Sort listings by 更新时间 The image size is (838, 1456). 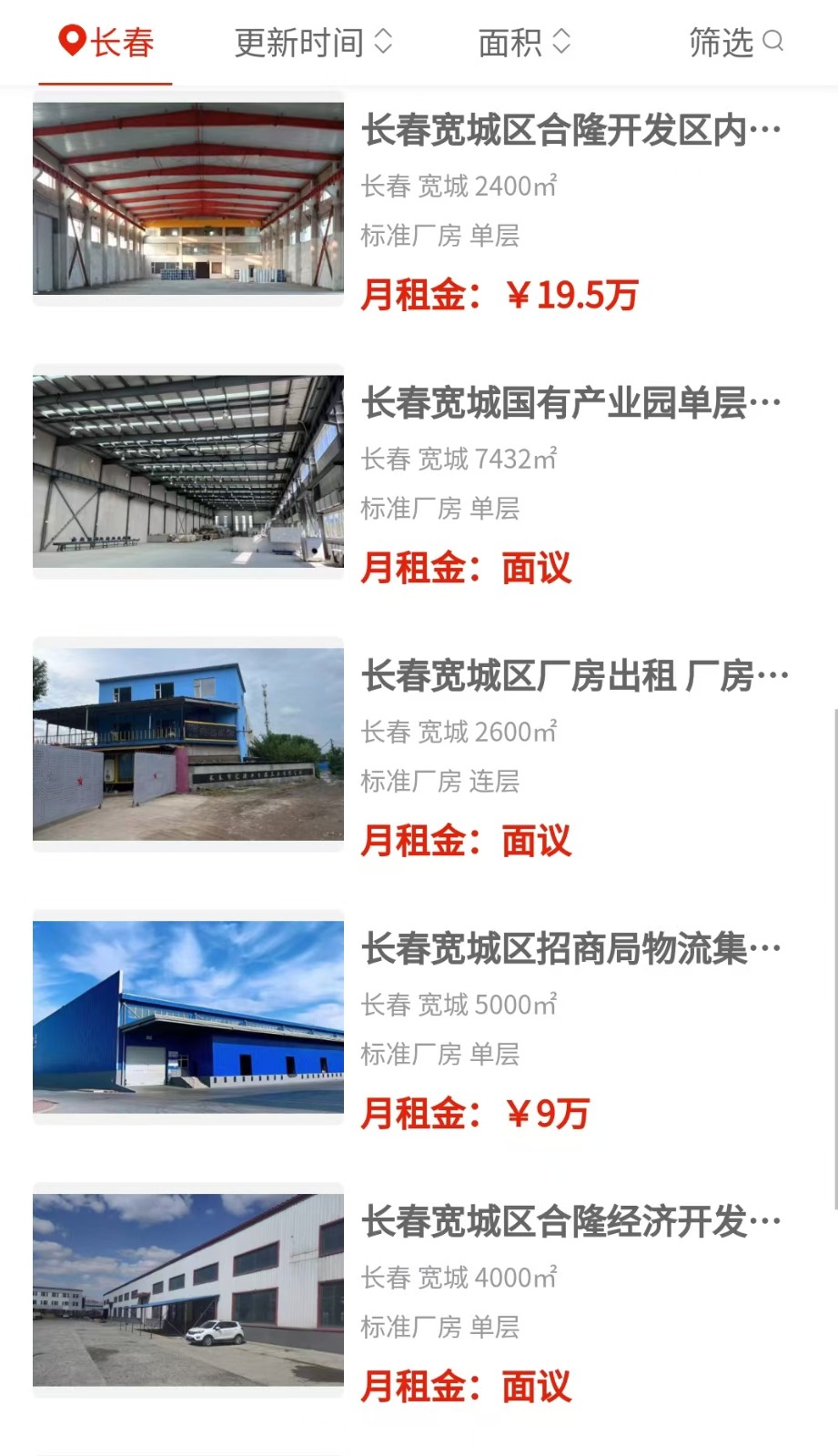pyautogui.click(x=313, y=42)
